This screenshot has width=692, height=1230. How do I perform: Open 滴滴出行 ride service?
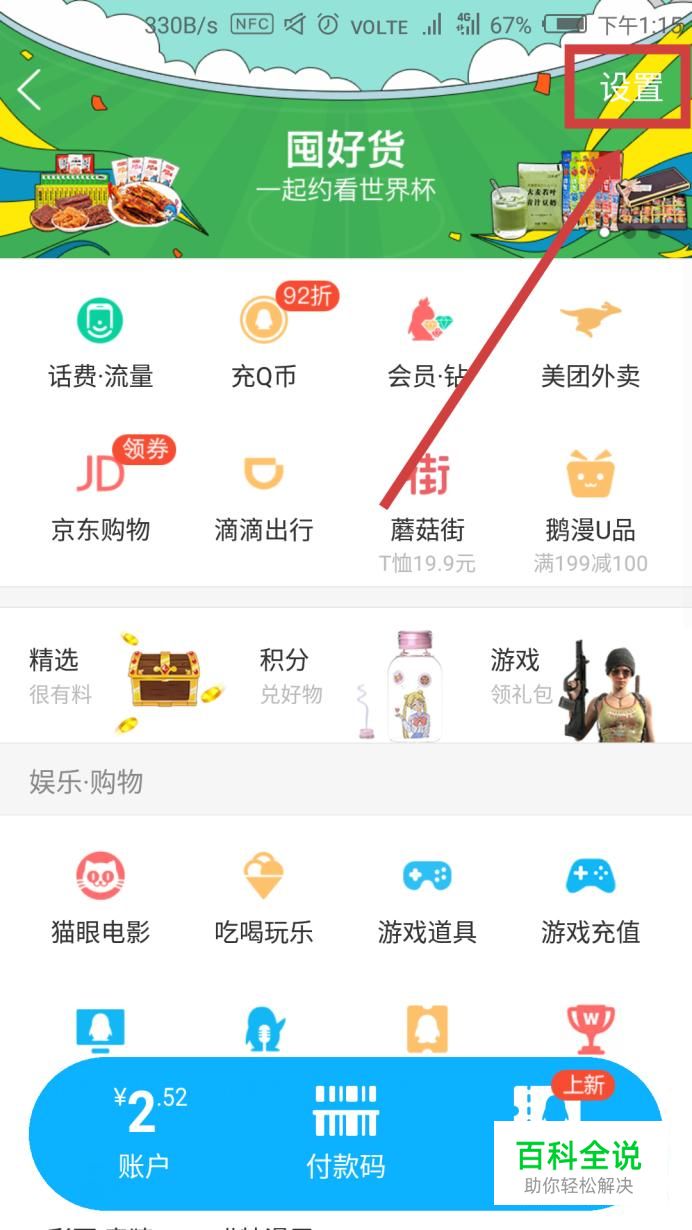click(x=264, y=497)
